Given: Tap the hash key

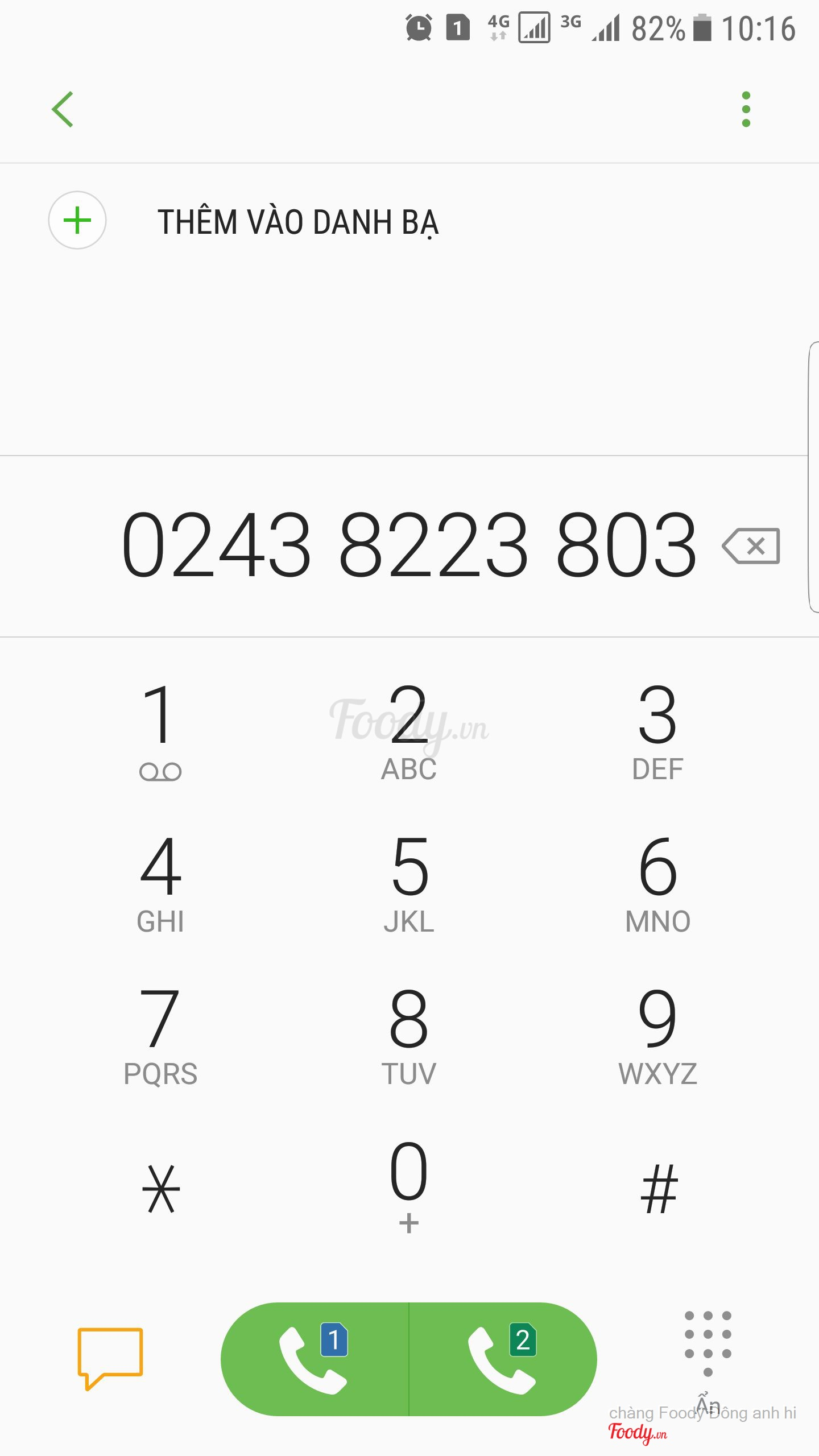Looking at the screenshot, I should [659, 1189].
